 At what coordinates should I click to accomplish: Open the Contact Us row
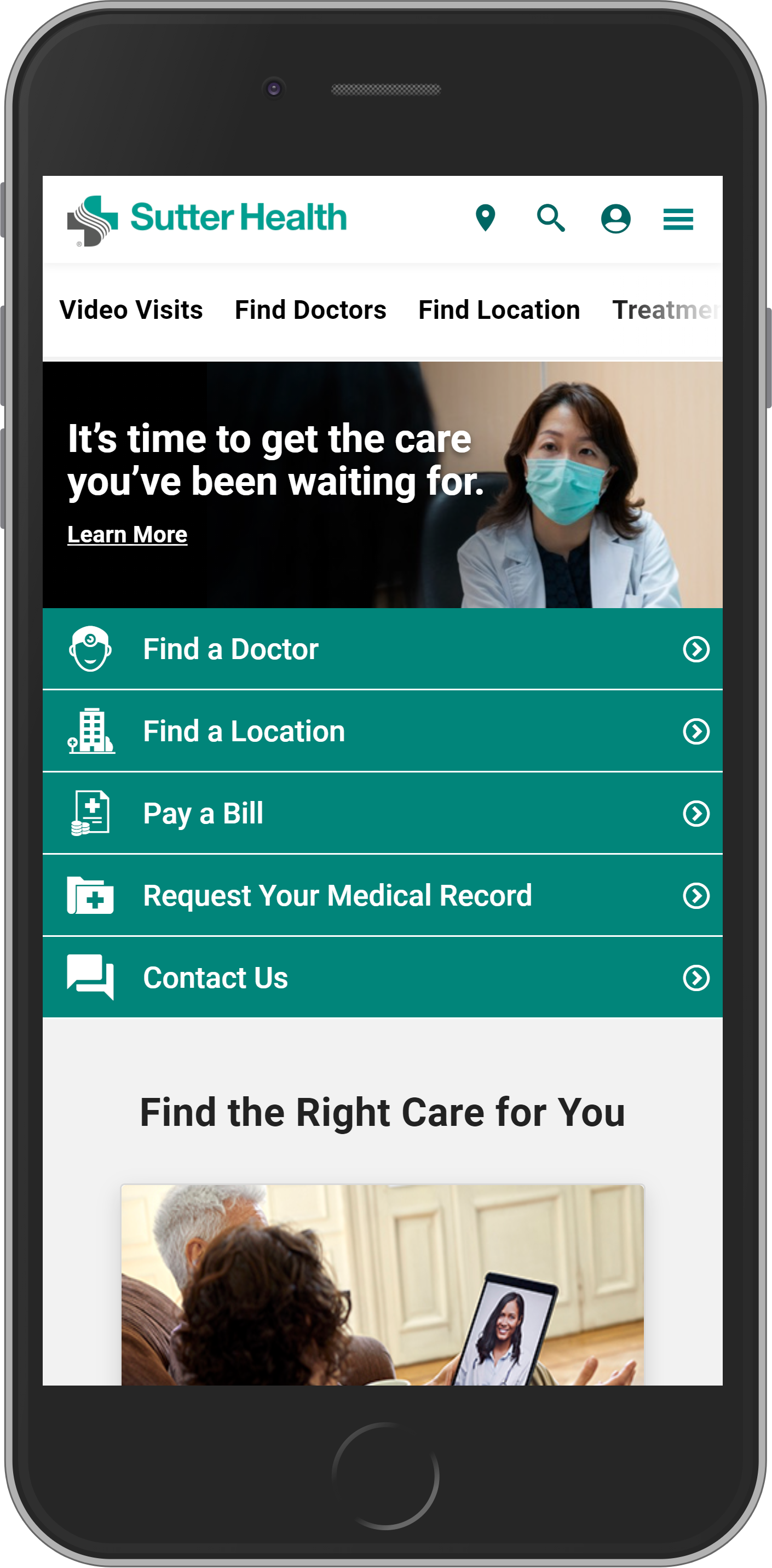pyautogui.click(x=383, y=977)
